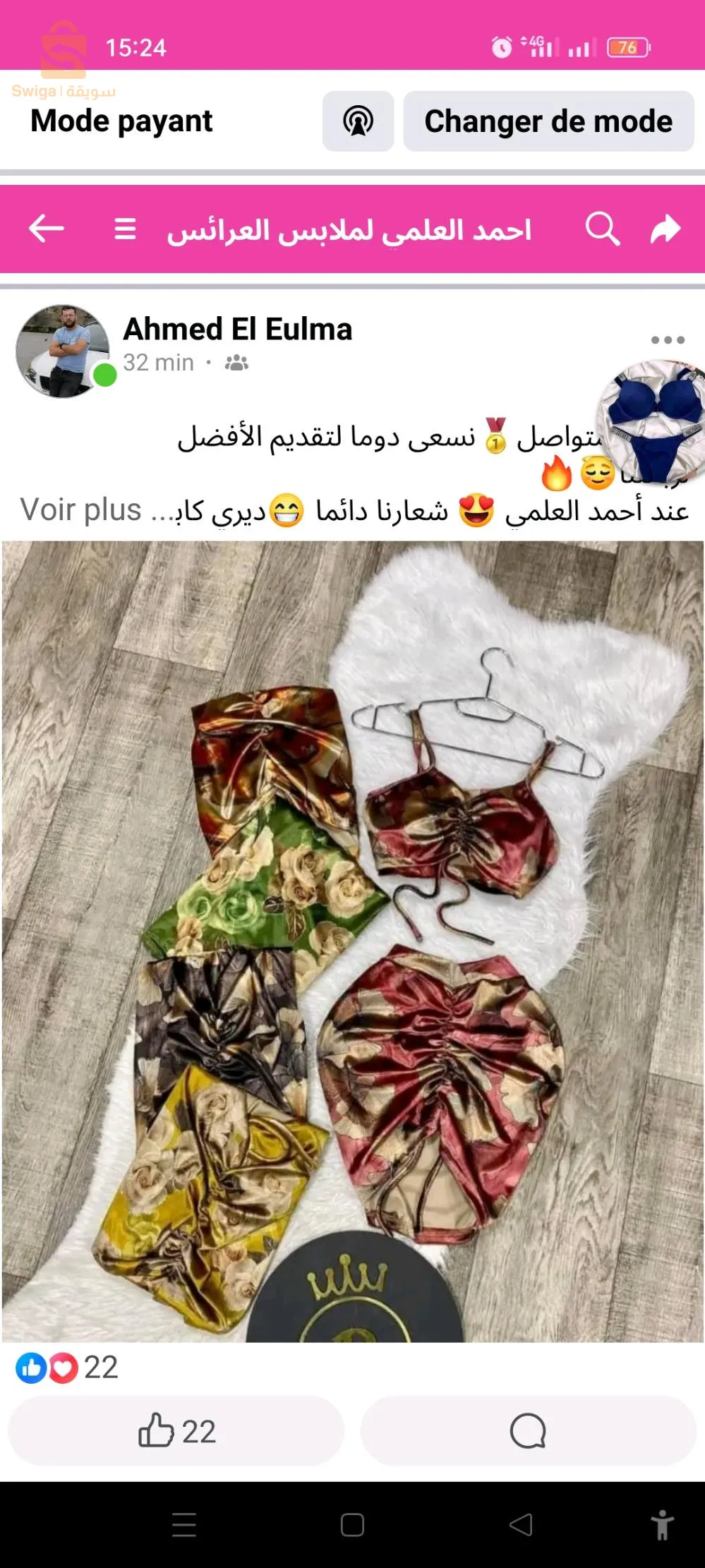Expand the post text with Voir plus
The width and height of the screenshot is (705, 1568).
click(x=81, y=510)
